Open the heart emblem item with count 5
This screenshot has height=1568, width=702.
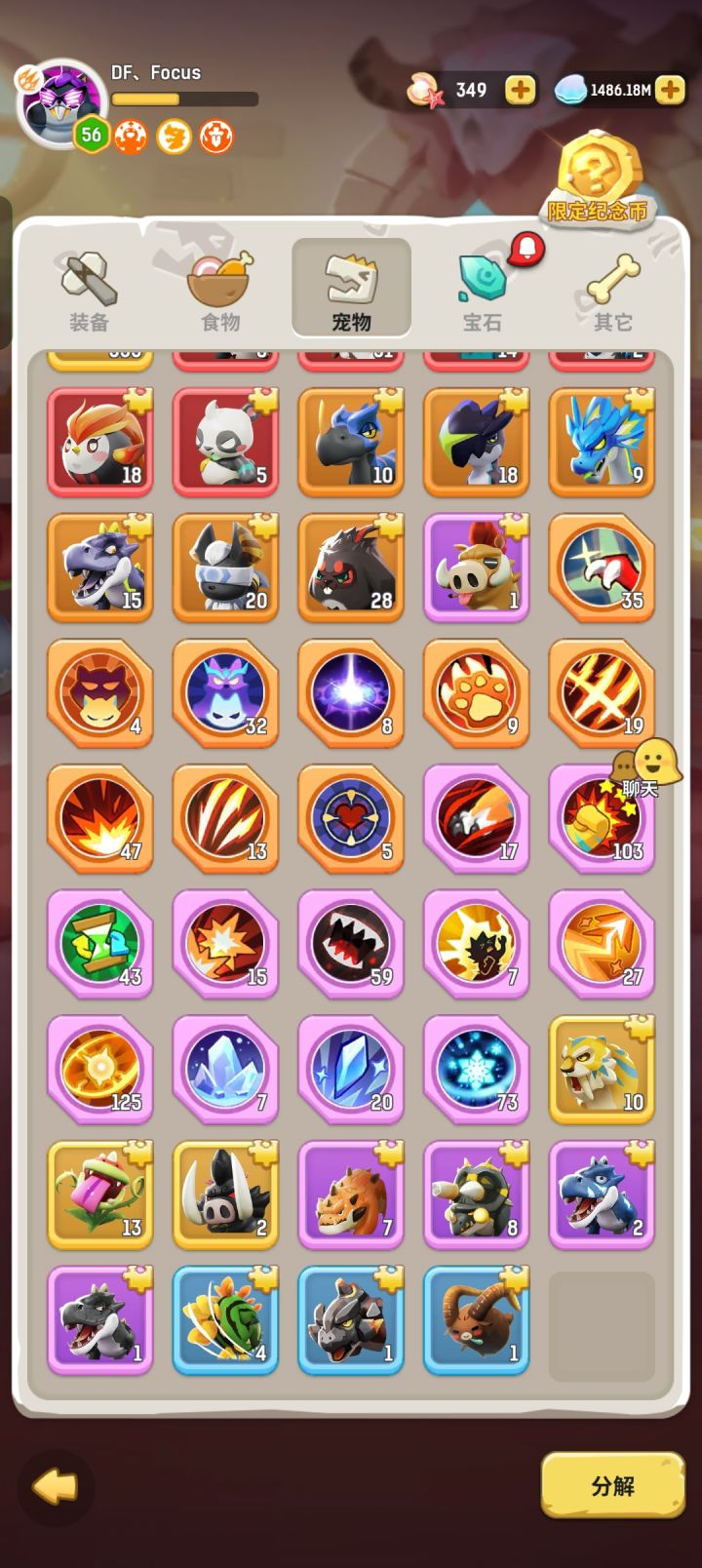(x=351, y=819)
